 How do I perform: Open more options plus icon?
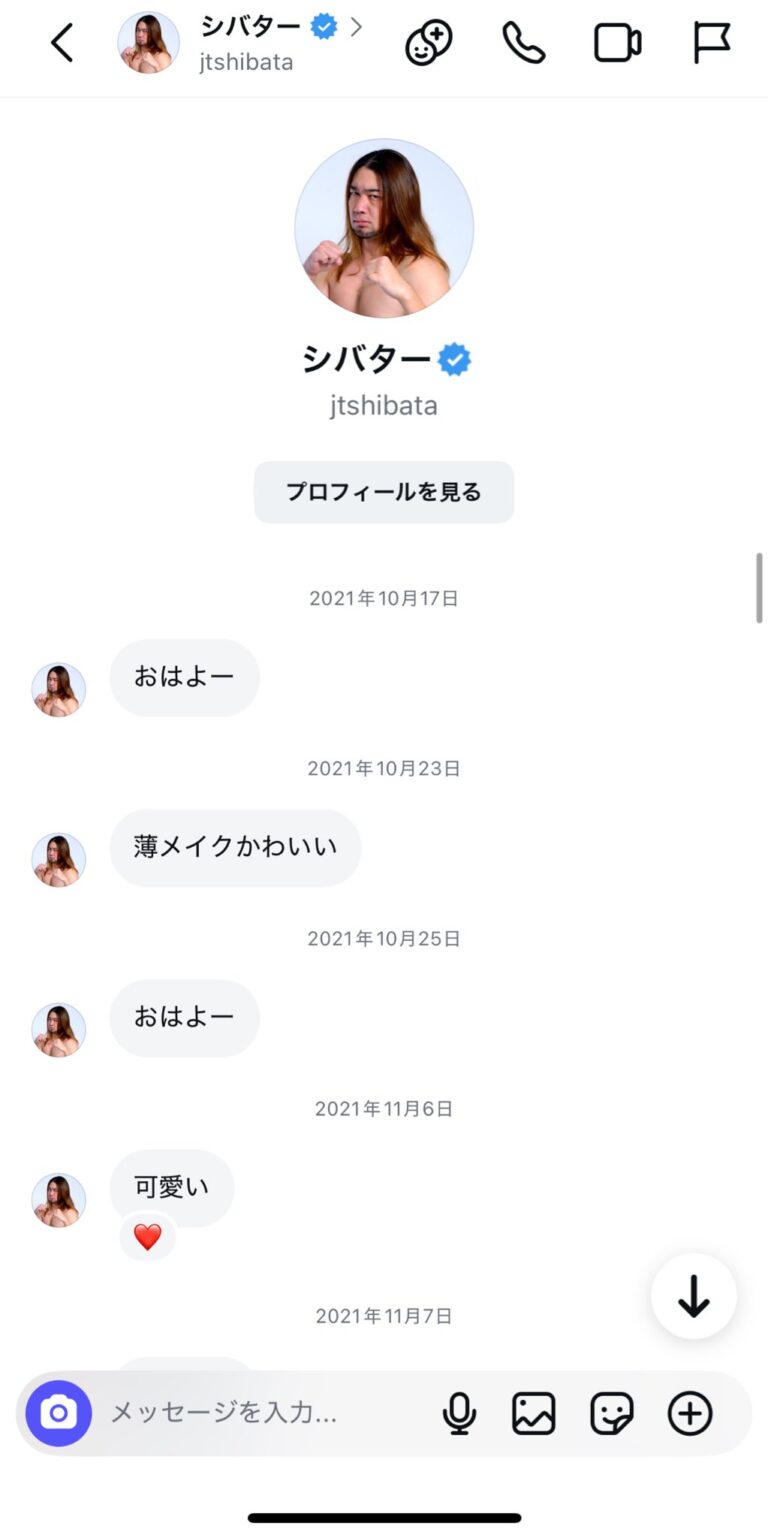(x=690, y=1413)
